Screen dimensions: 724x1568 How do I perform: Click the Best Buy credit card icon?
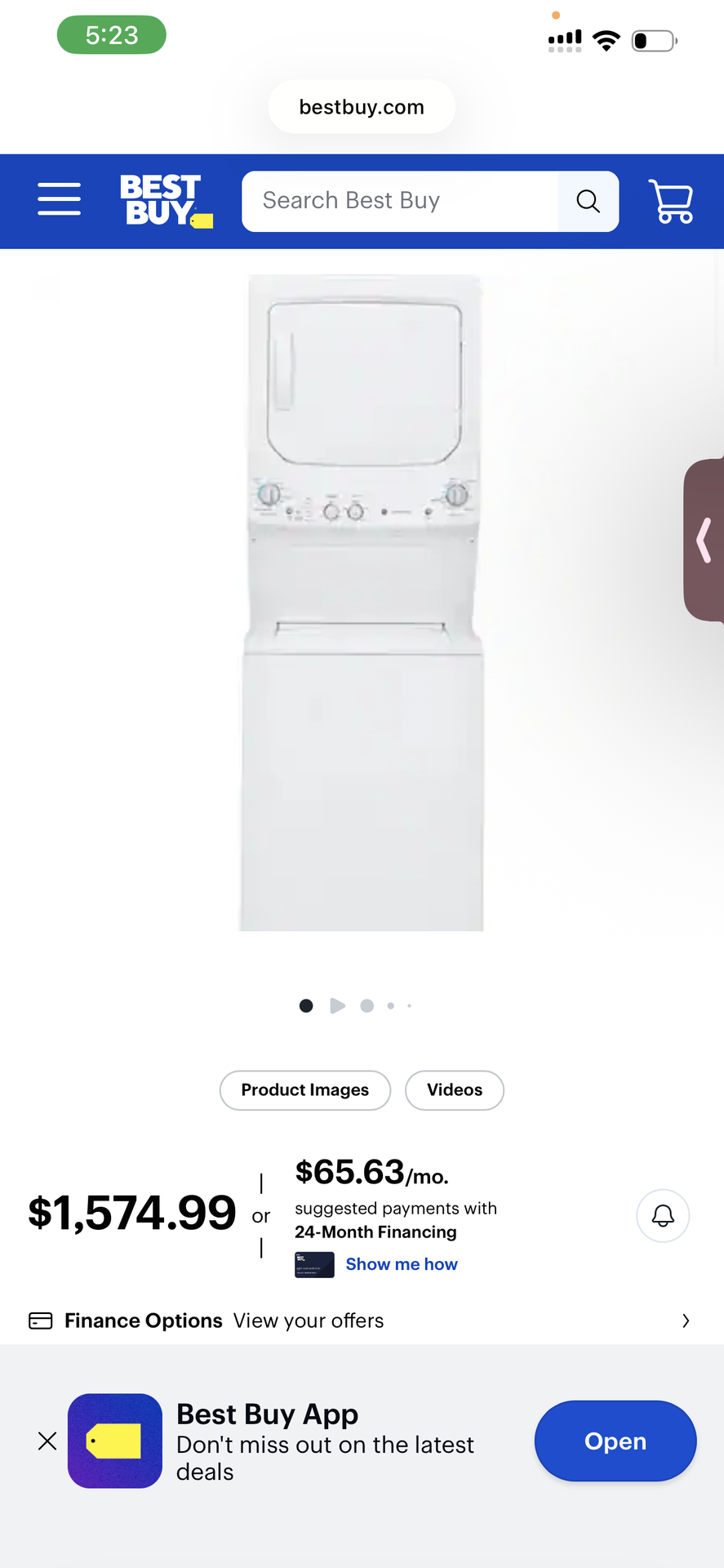click(x=313, y=1264)
